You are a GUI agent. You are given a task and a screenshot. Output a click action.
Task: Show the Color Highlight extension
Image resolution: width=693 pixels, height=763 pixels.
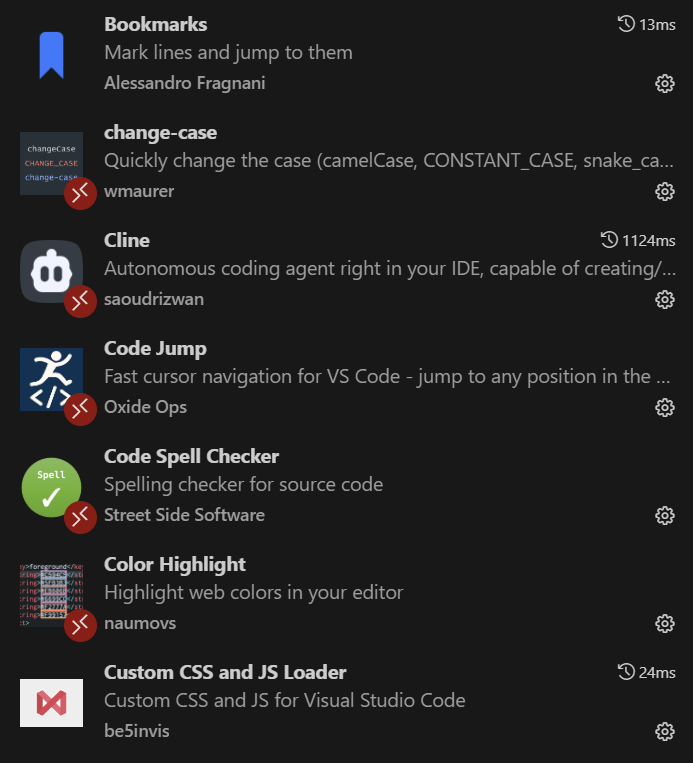point(174,565)
